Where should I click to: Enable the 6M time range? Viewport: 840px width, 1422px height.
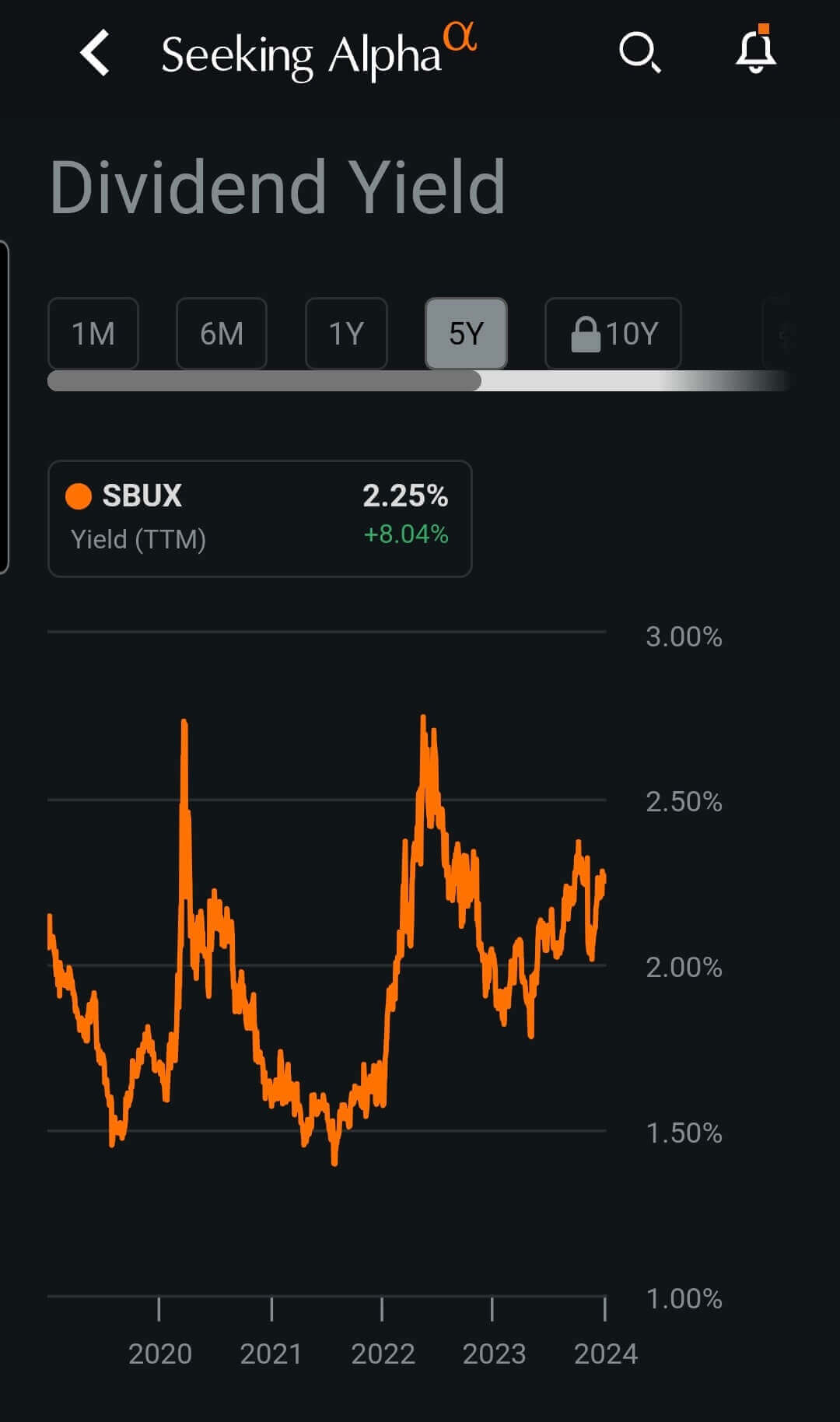point(221,333)
